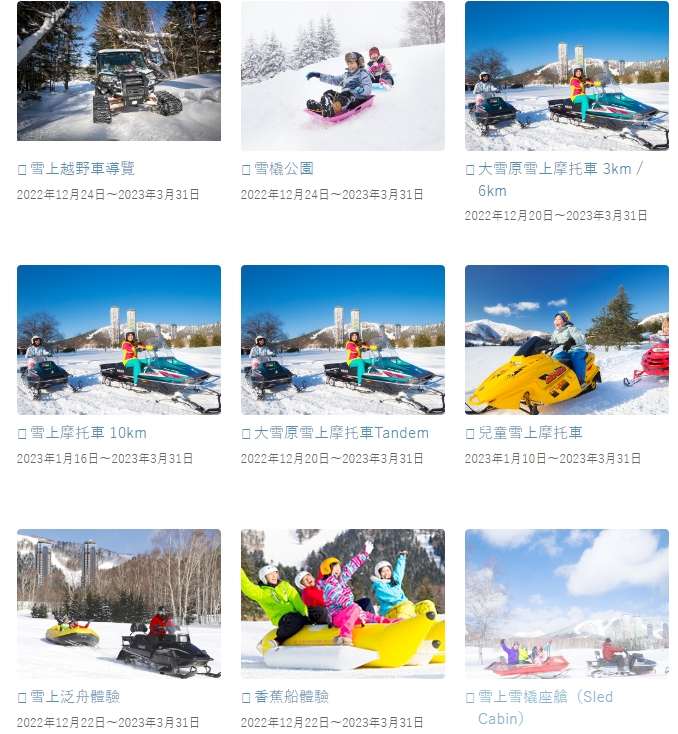
Task: Select the 雪上摩托車 10km link
Action: [88, 433]
